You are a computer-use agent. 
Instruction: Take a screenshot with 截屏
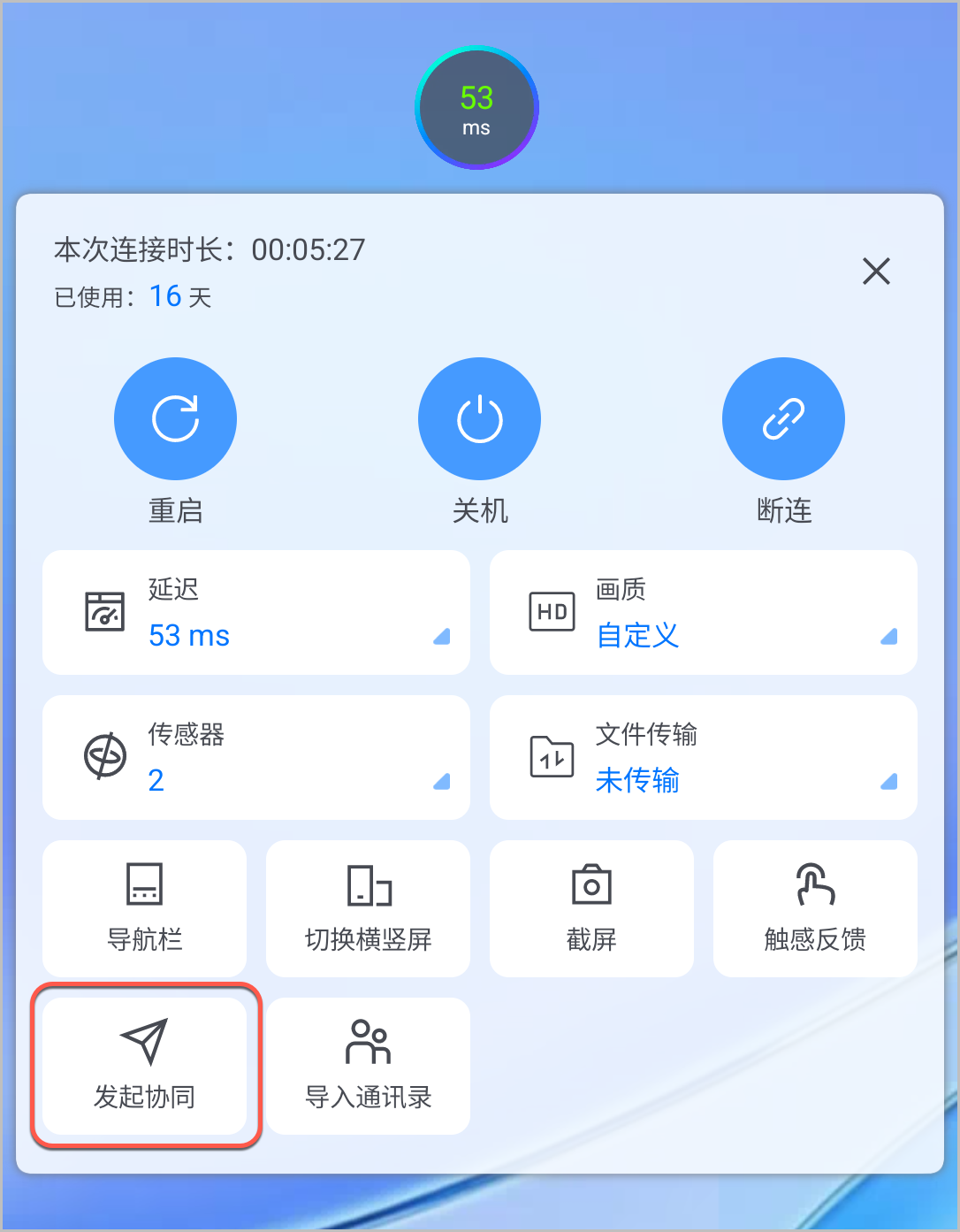click(x=591, y=908)
